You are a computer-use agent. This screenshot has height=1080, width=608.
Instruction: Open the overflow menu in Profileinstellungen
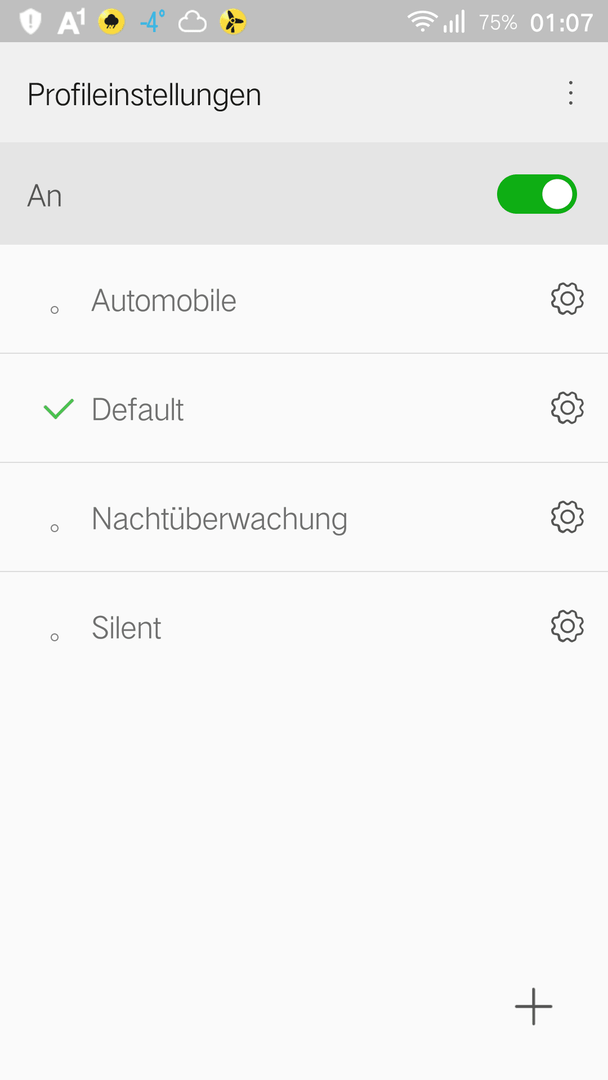pos(570,93)
